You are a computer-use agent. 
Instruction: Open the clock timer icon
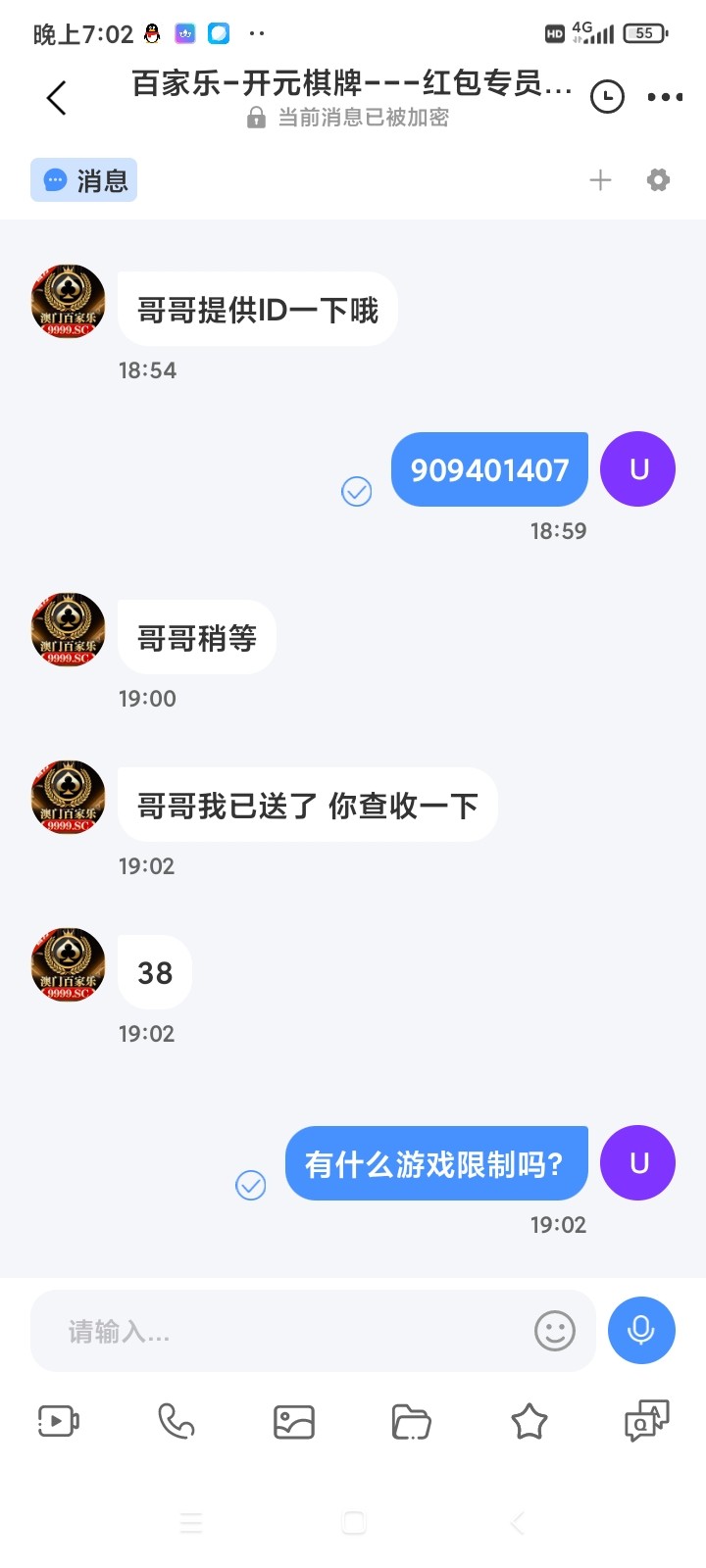pyautogui.click(x=607, y=96)
